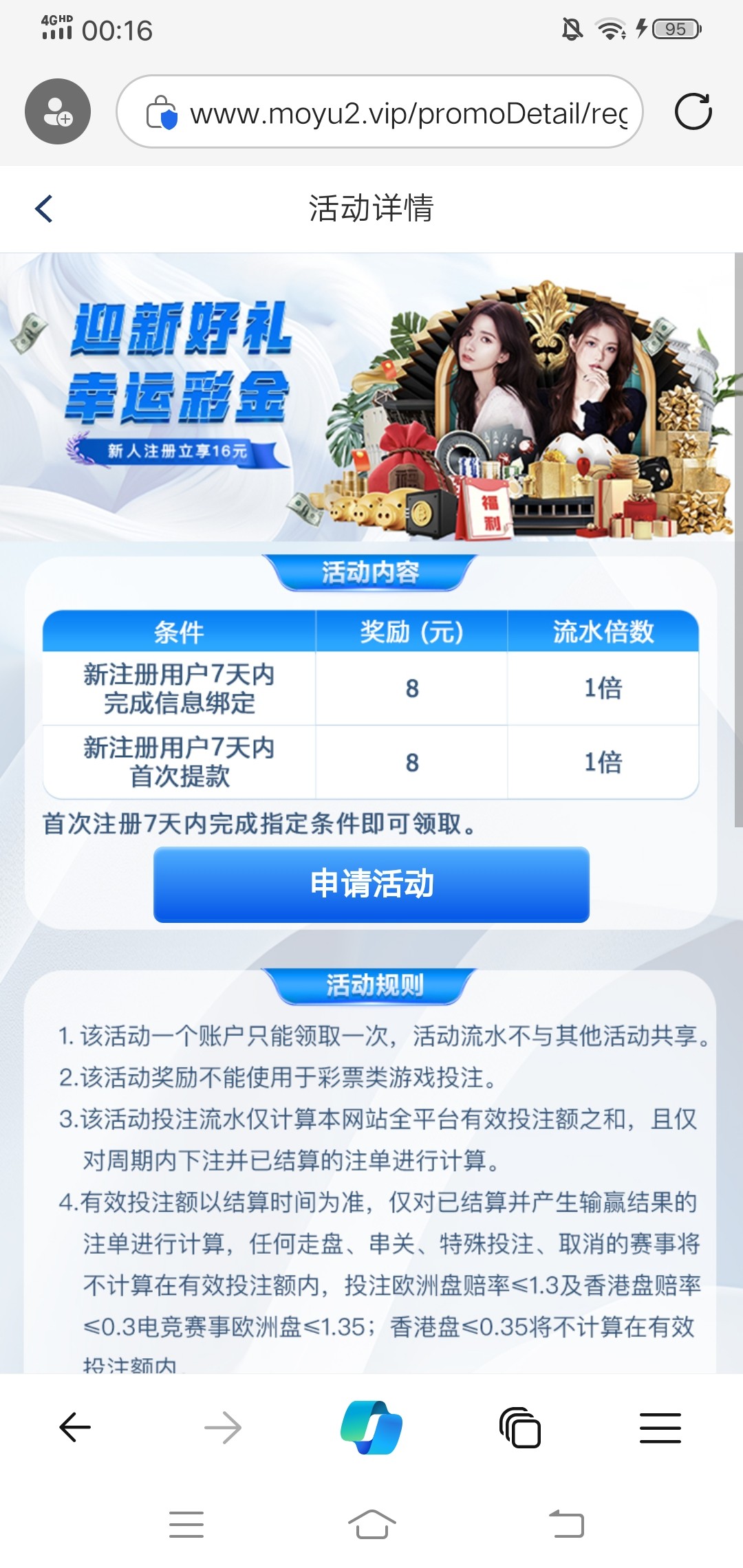Reload the current web page

pyautogui.click(x=693, y=112)
